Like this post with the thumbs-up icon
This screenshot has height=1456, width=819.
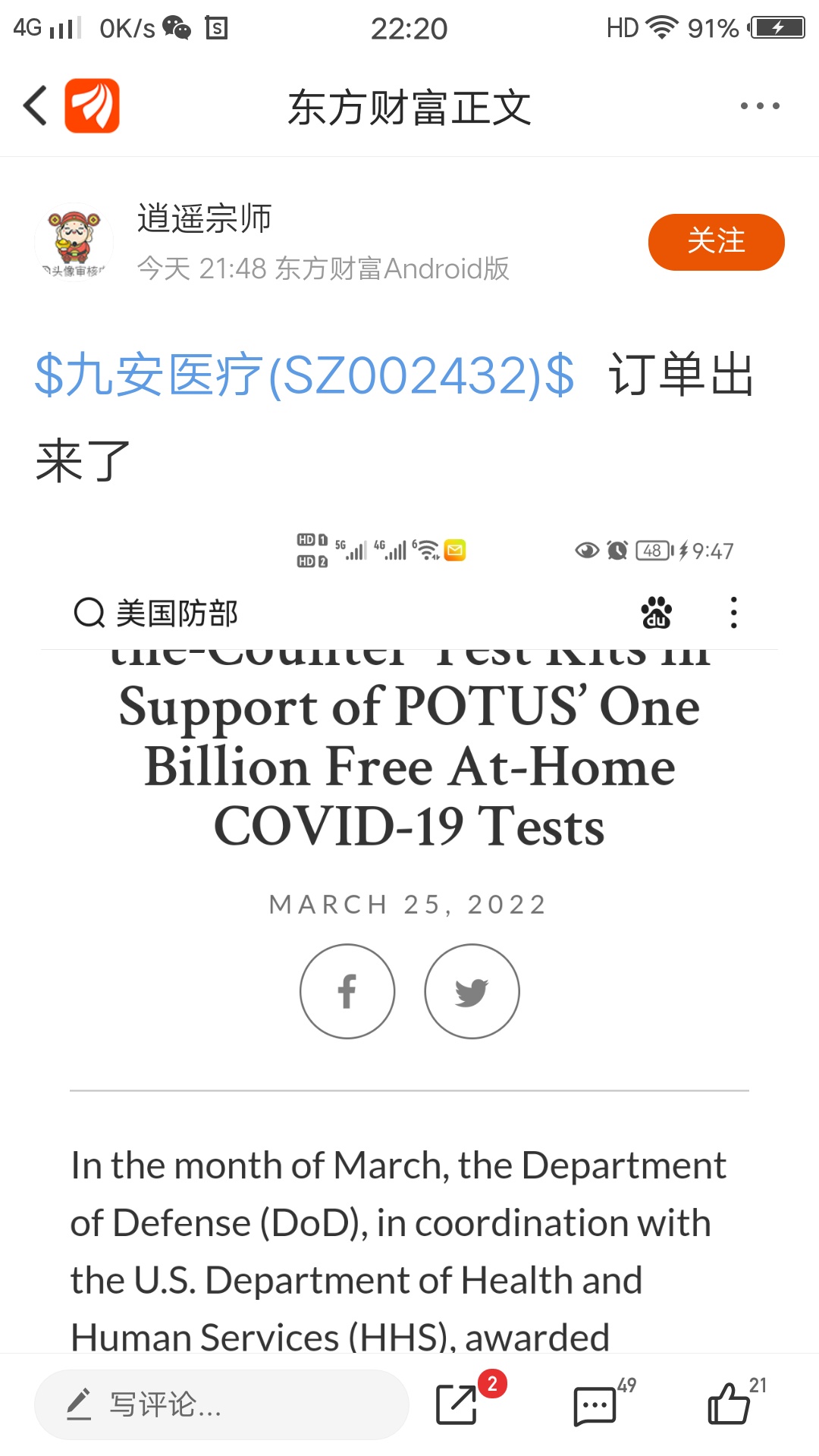(x=728, y=1404)
